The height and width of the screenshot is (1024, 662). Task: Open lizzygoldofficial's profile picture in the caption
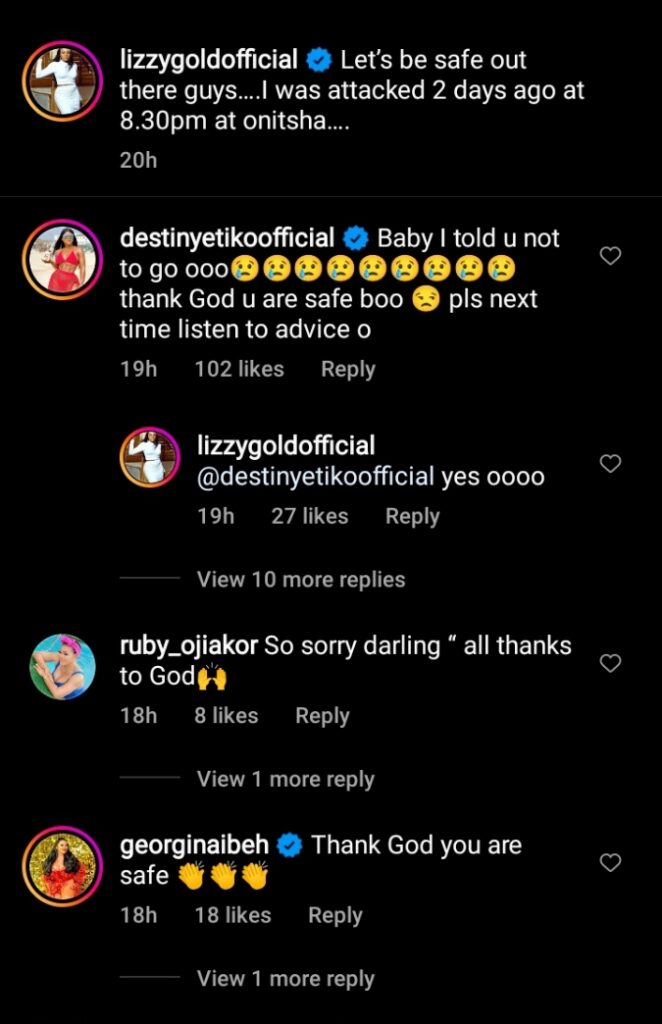(x=63, y=81)
